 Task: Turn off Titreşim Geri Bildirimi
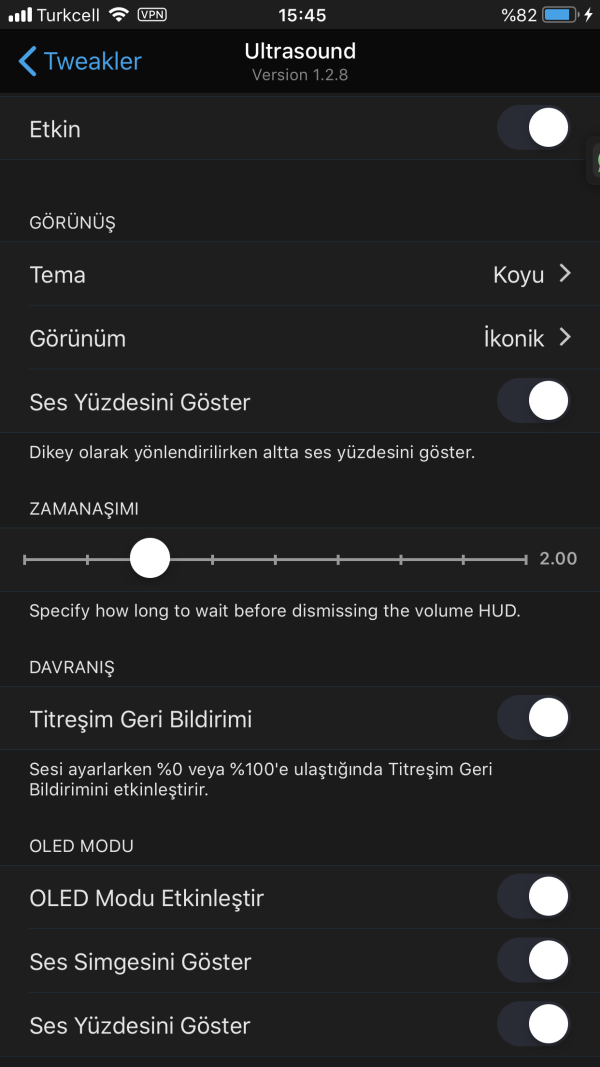pyautogui.click(x=533, y=718)
